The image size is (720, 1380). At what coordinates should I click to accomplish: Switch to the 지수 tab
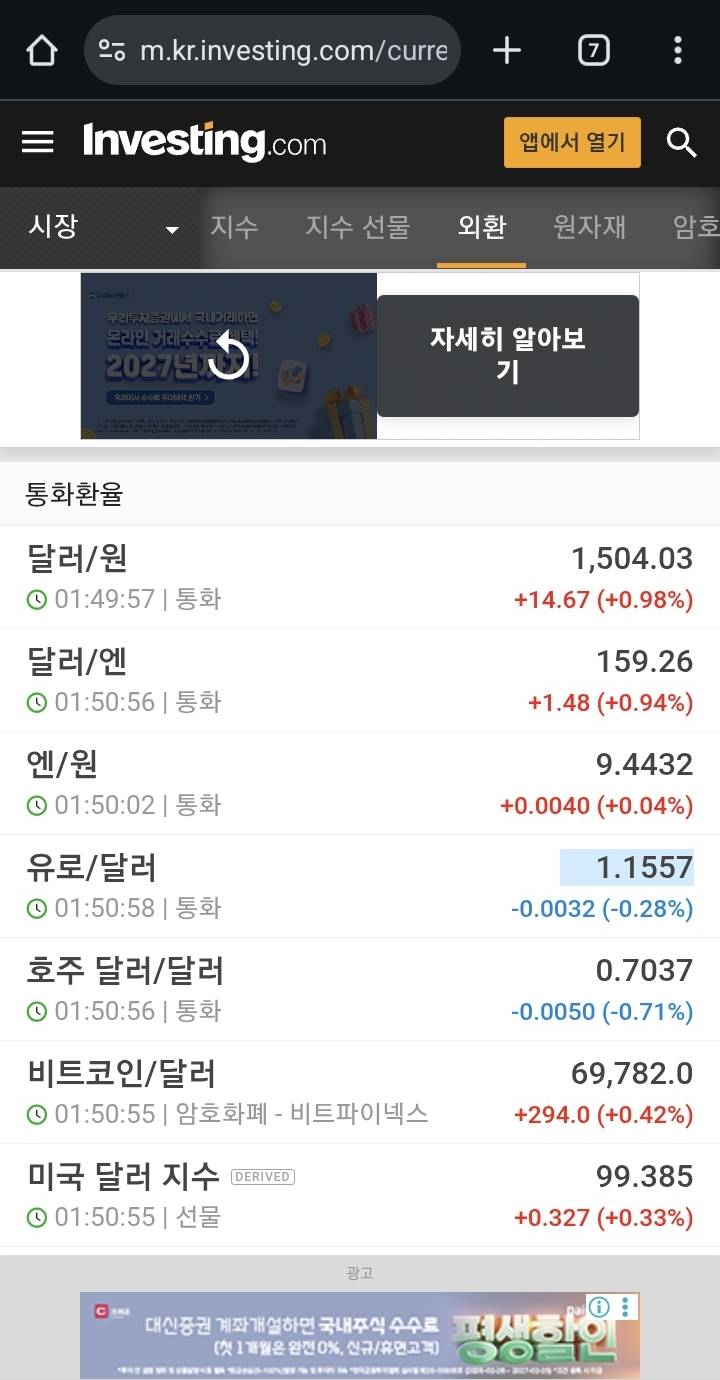coord(234,227)
